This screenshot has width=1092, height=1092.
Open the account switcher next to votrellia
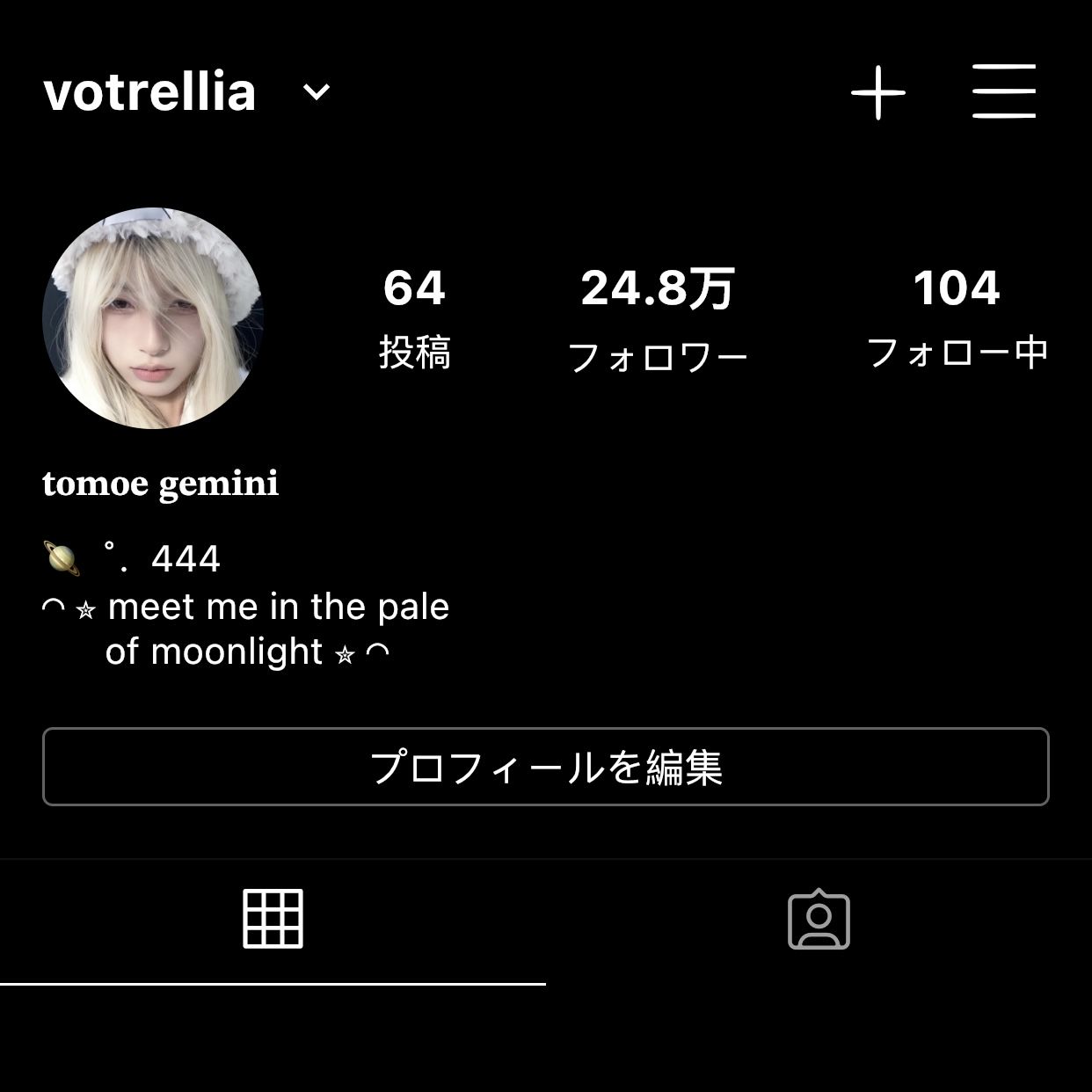click(315, 92)
